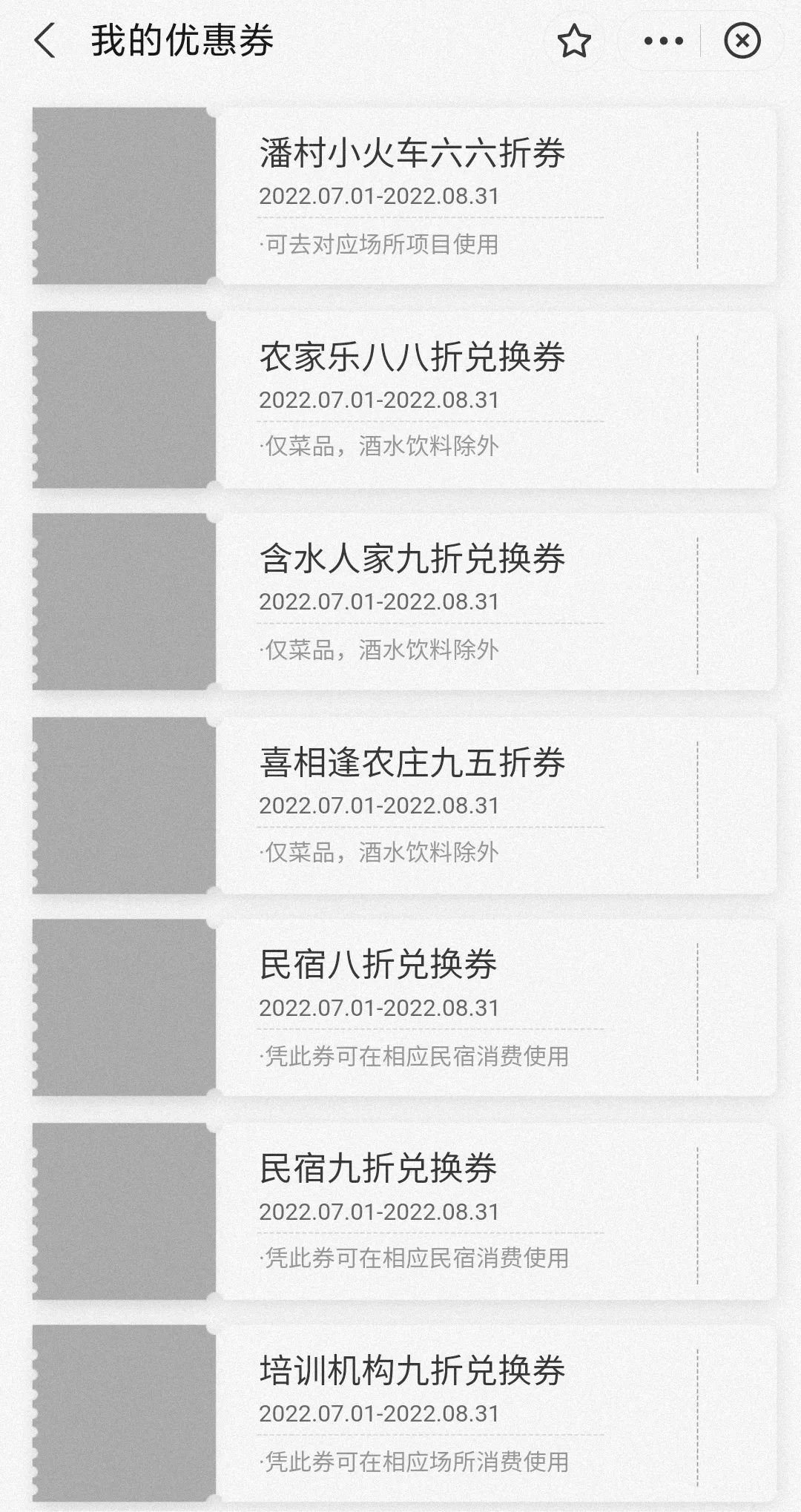View 喜相逢农庄九五折券 coupon

(412, 764)
